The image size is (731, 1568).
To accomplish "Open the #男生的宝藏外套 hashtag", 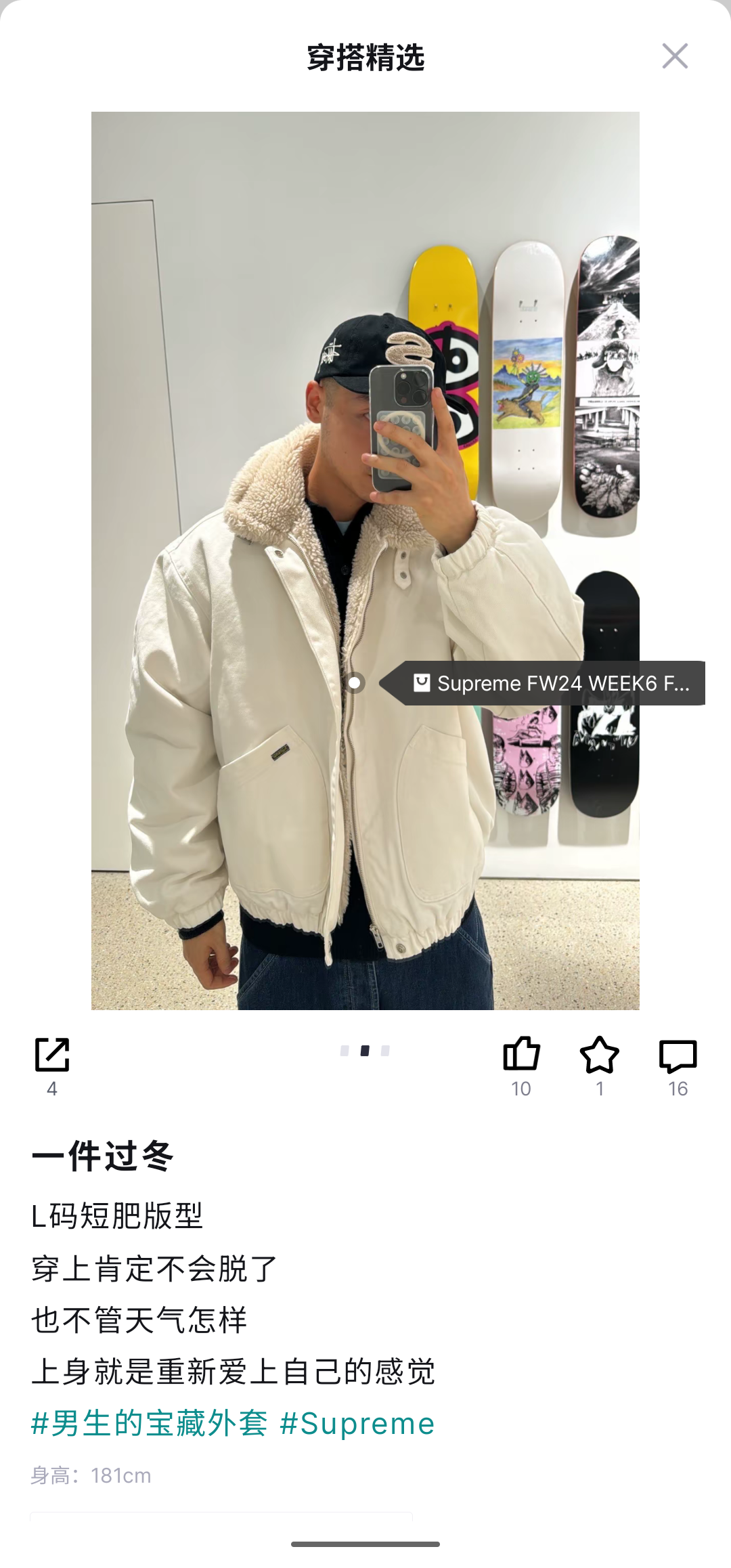I will [x=150, y=1423].
